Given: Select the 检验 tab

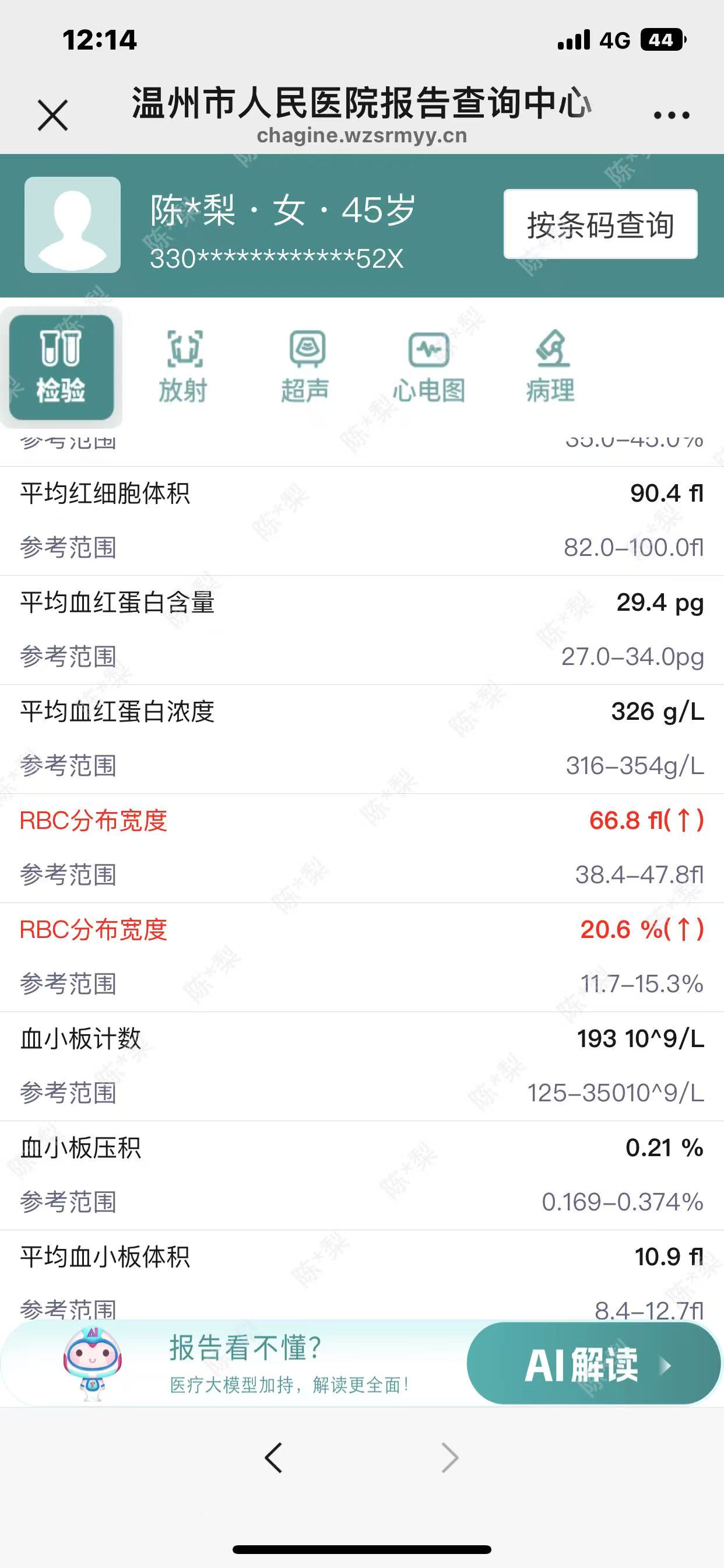Looking at the screenshot, I should click(x=61, y=367).
